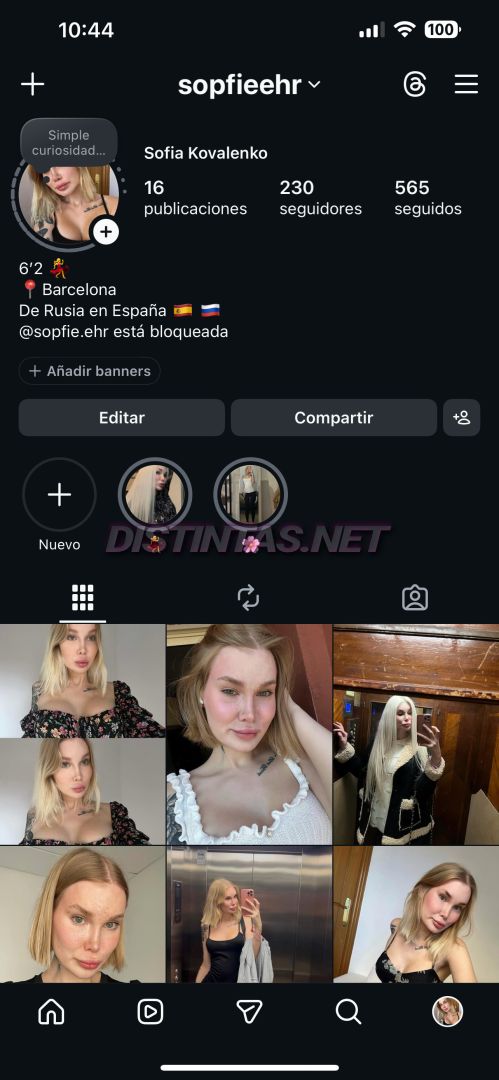The image size is (499, 1080).
Task: Open discover people icon button
Action: click(x=462, y=418)
